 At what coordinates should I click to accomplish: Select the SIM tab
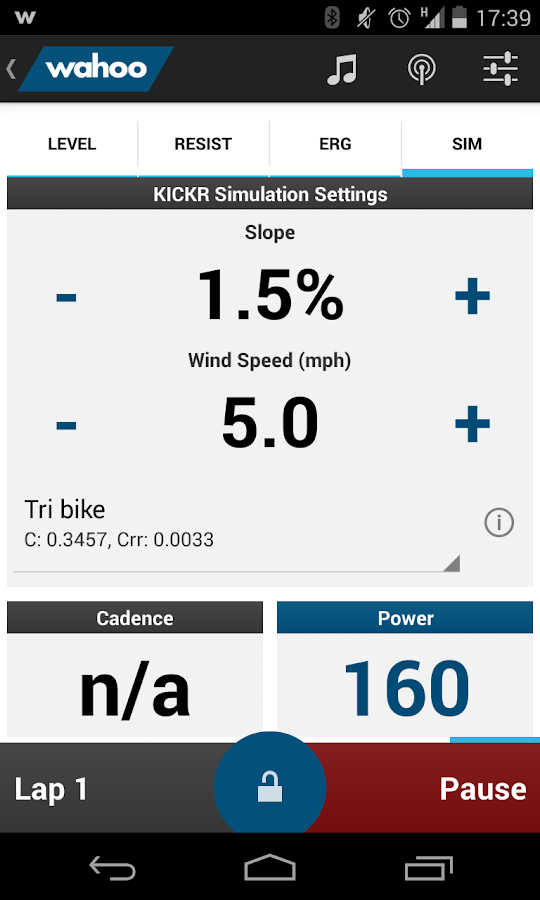click(x=467, y=144)
